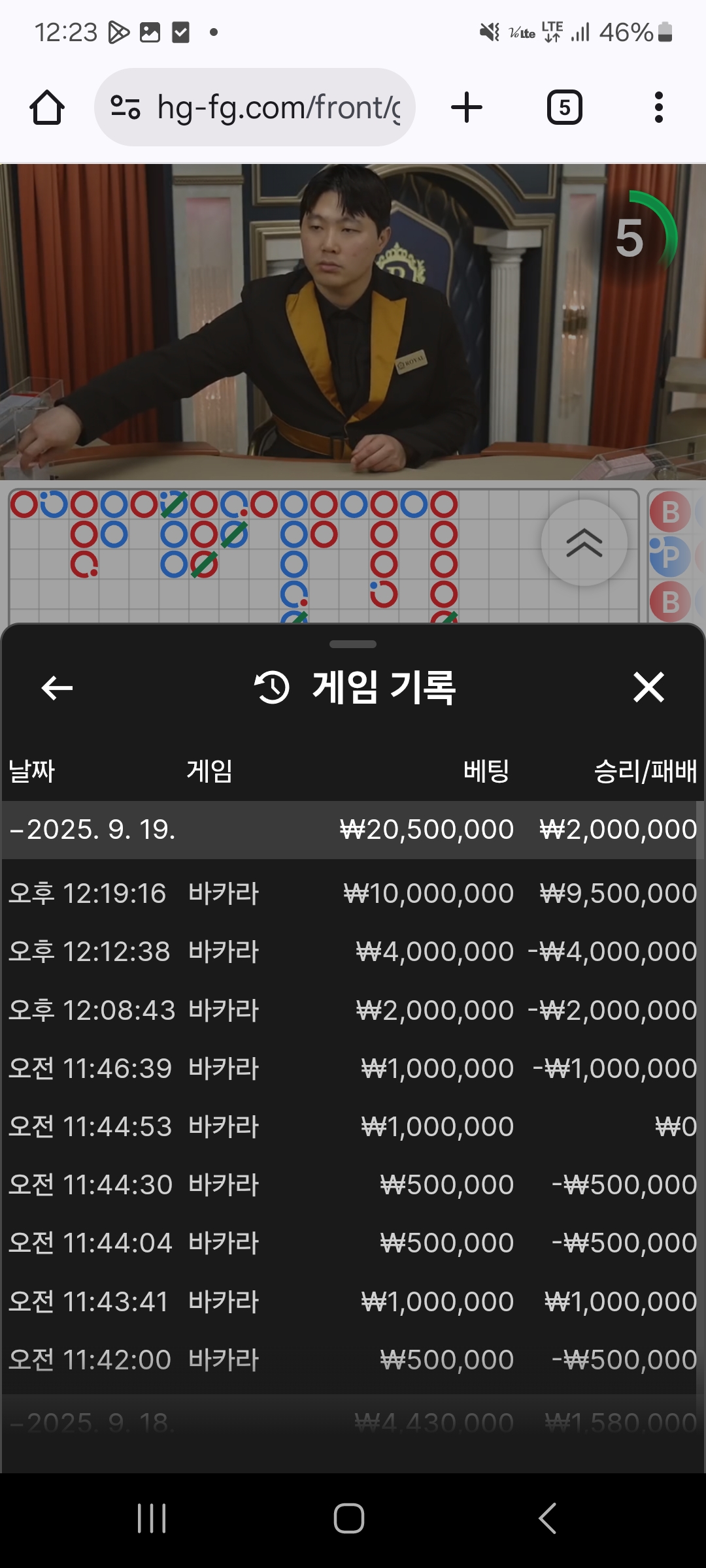
Task: Open the 오후 12:12:38 바카라 record
Action: pyautogui.click(x=352, y=951)
